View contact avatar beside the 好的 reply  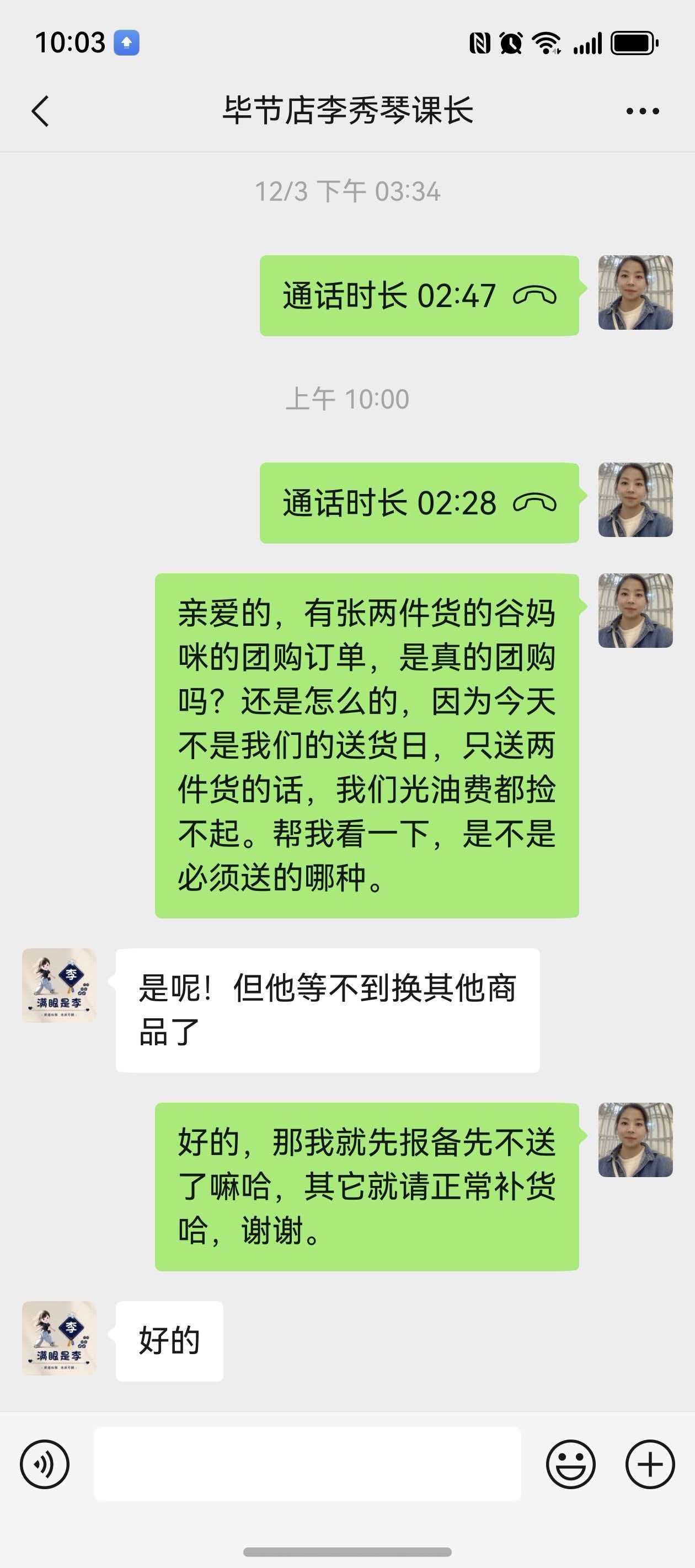59,1338
